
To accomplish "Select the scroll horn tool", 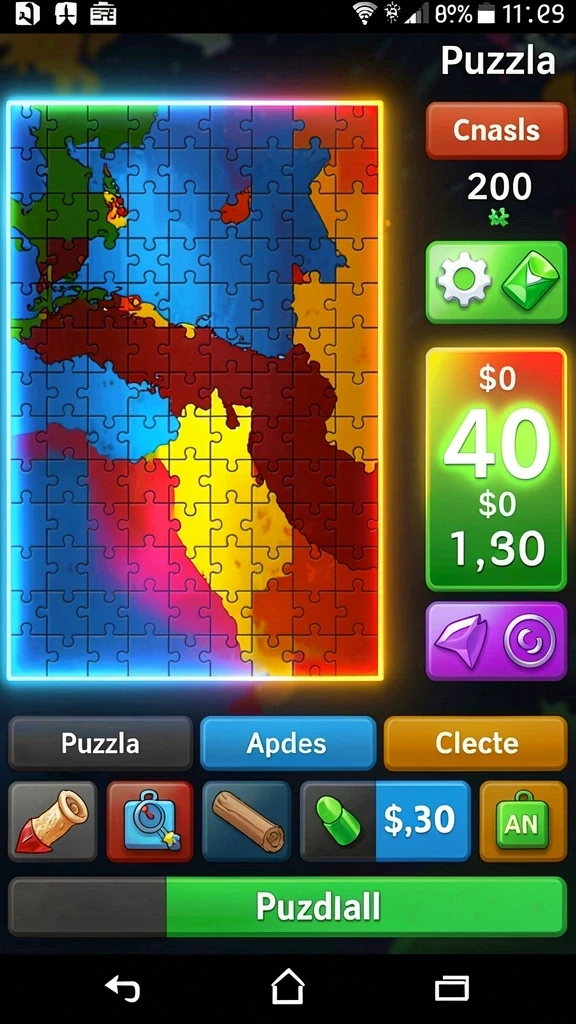I will click(53, 821).
